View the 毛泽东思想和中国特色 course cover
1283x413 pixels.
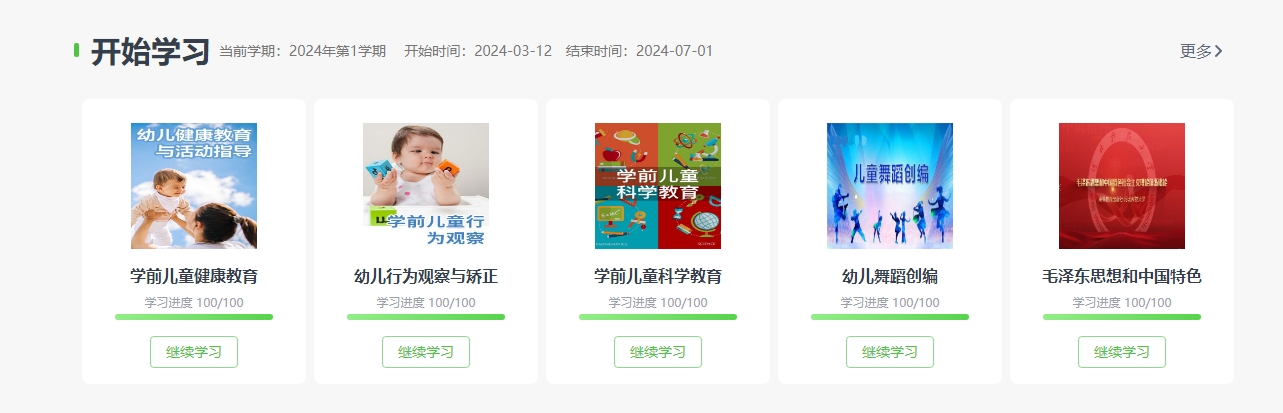click(x=1122, y=186)
